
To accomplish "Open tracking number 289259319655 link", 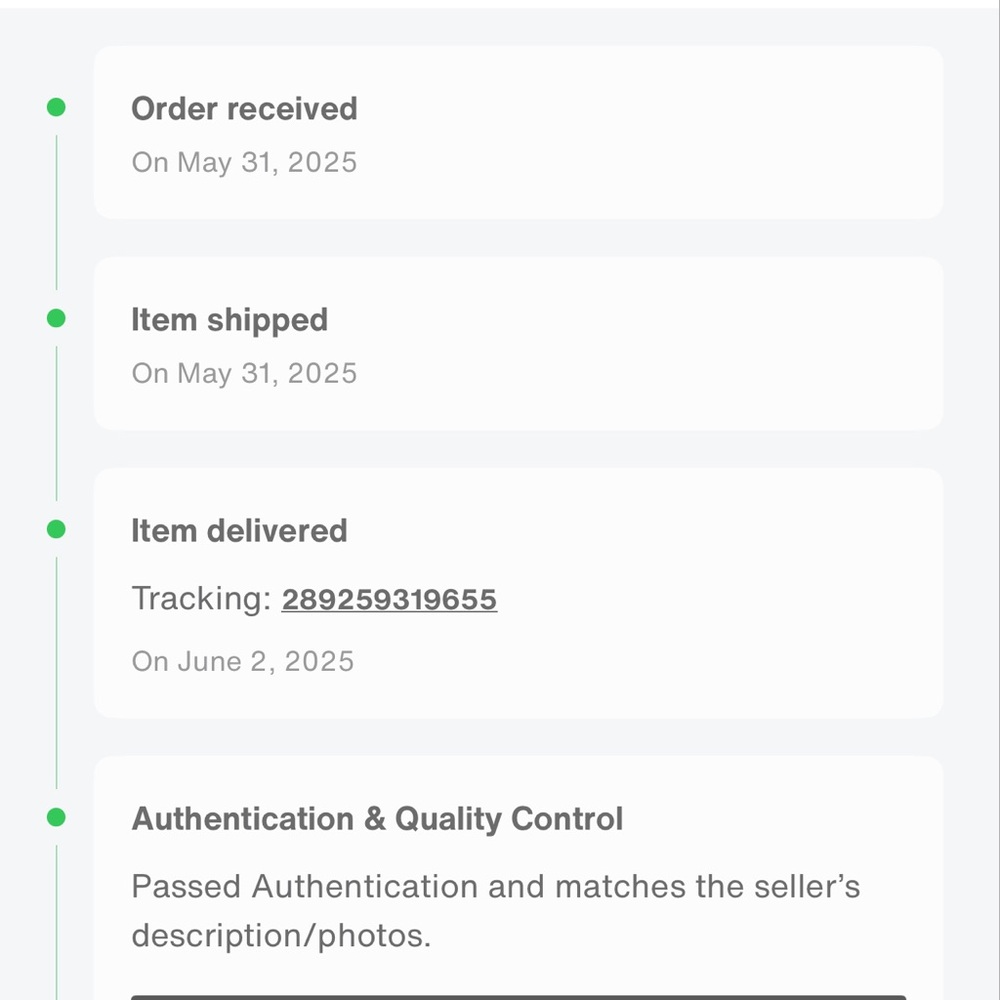I will (x=389, y=599).
